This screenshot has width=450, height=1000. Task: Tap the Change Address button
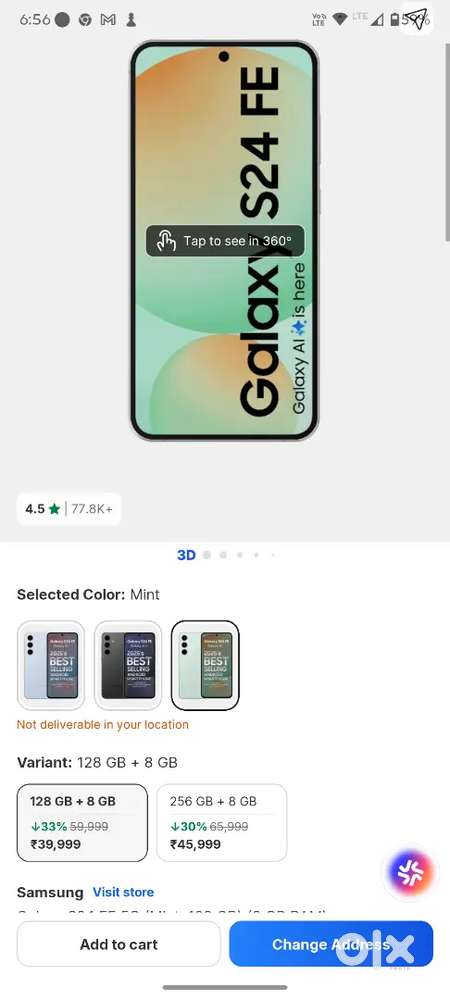(x=331, y=944)
